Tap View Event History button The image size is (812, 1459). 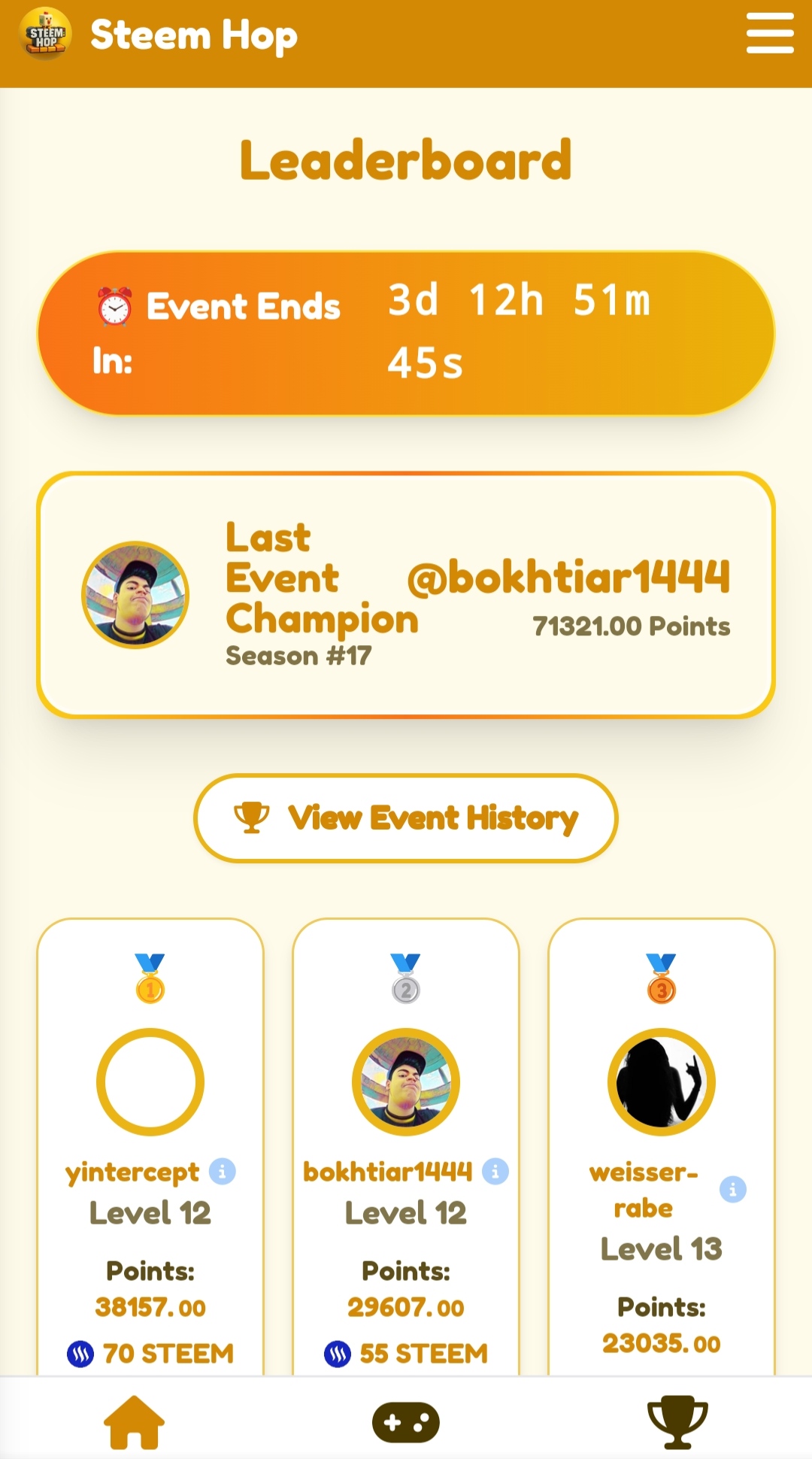[x=406, y=818]
